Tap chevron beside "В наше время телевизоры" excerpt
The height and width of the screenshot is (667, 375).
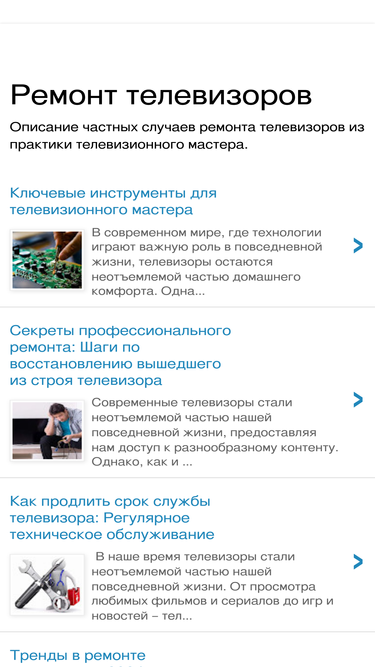click(358, 562)
